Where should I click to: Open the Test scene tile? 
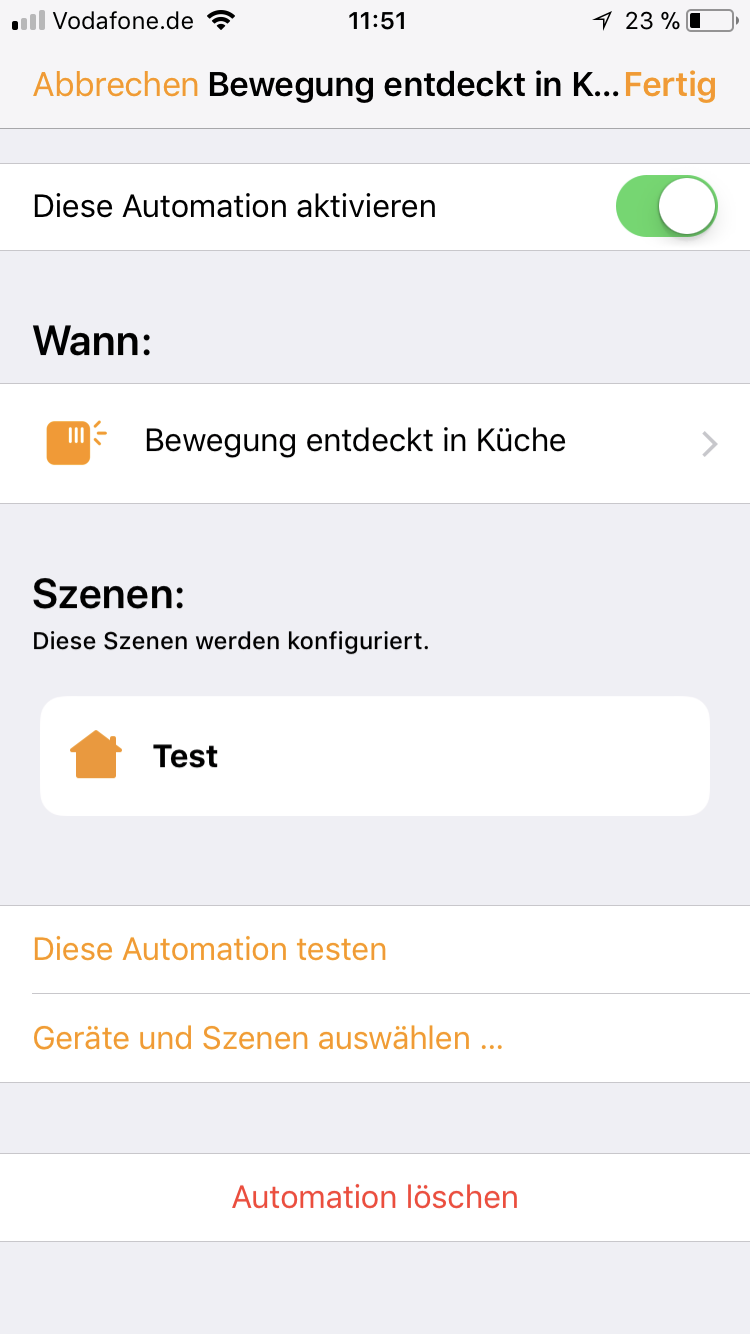click(375, 756)
